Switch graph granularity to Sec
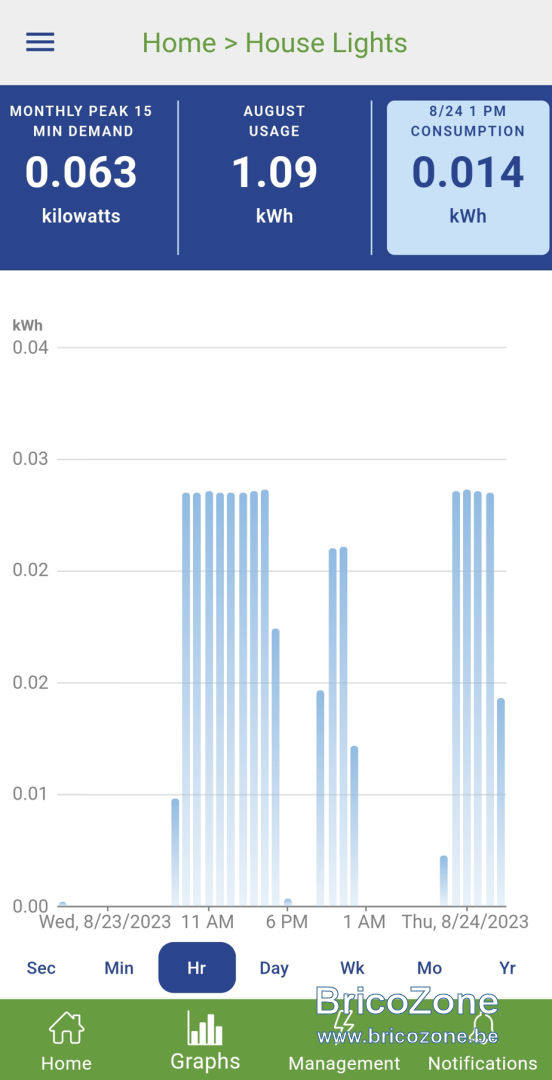Image resolution: width=552 pixels, height=1080 pixels. coord(41,968)
